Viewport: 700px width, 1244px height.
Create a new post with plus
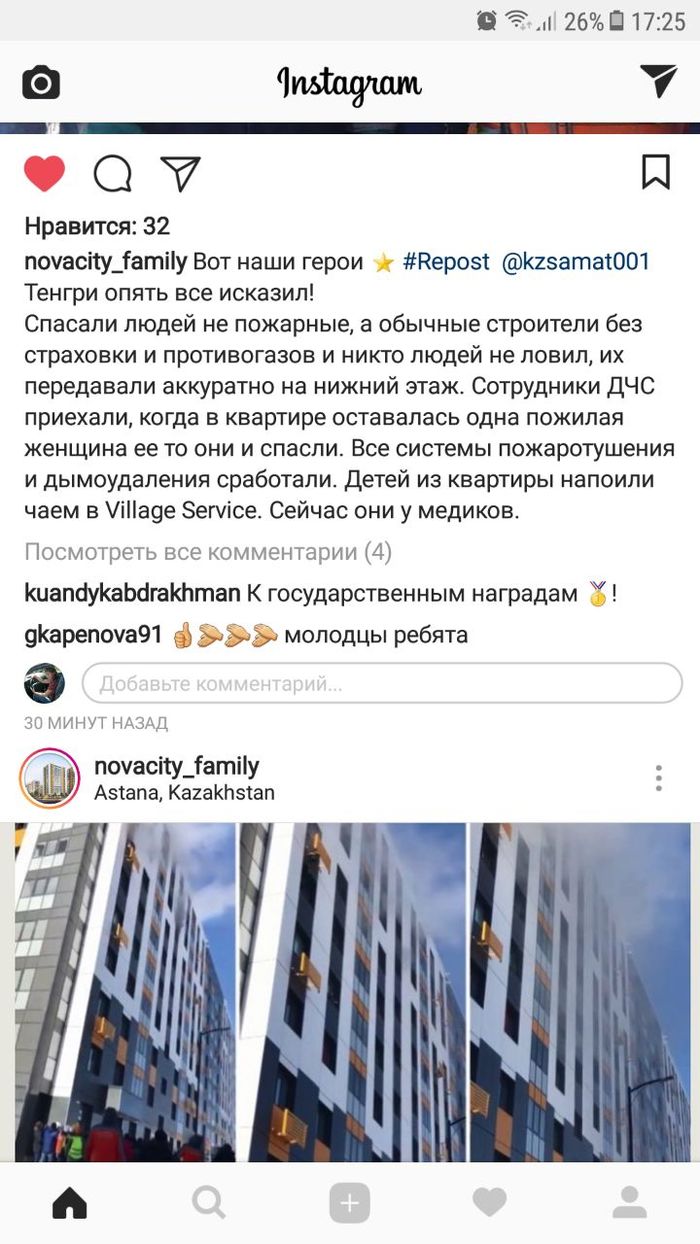click(x=350, y=1203)
